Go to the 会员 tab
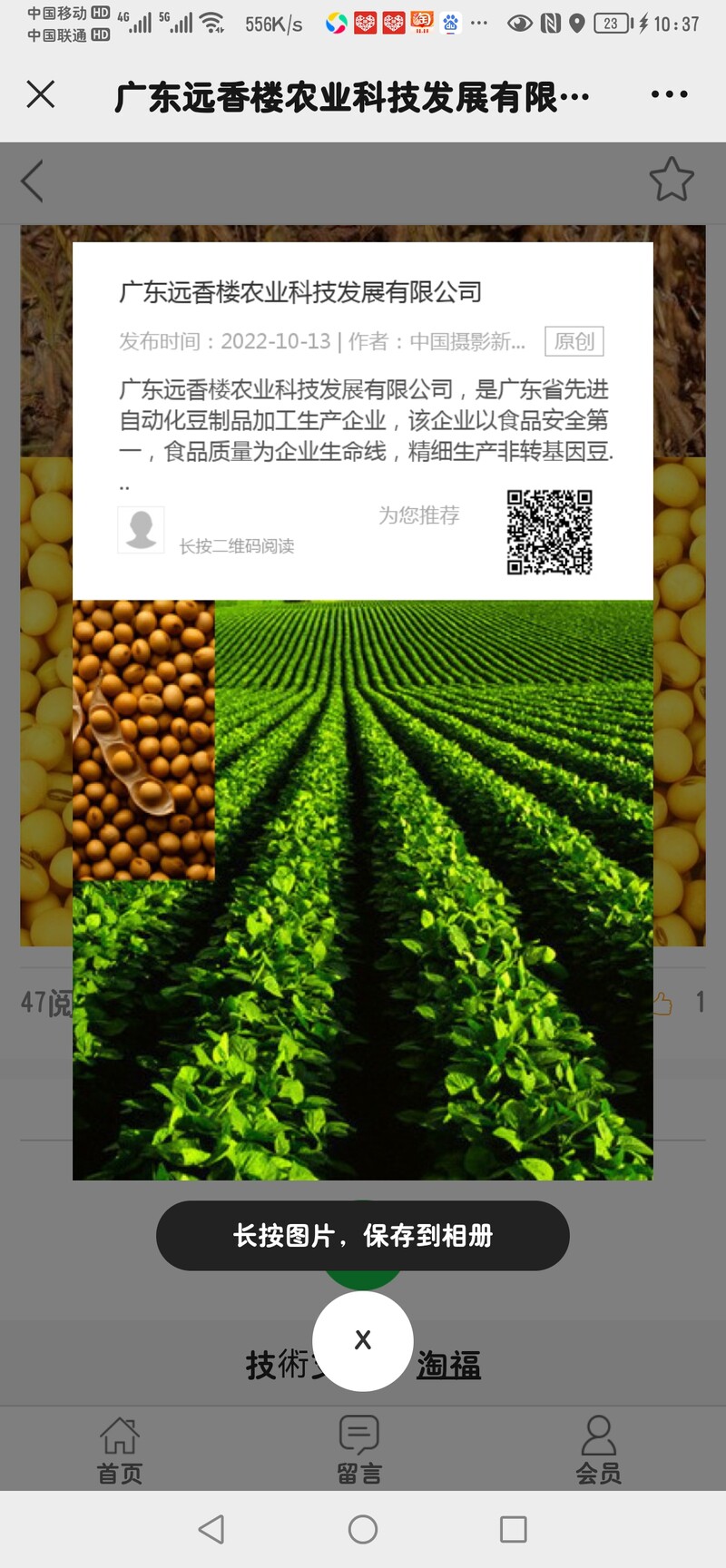The height and width of the screenshot is (1568, 726). pos(599,1450)
